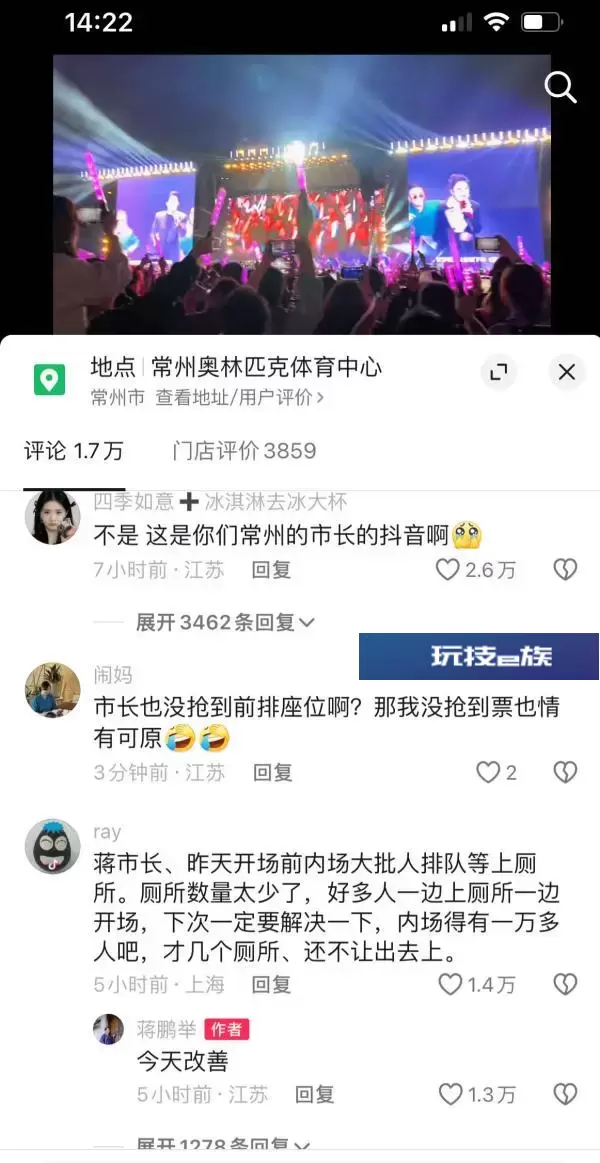Expand the comments panel to full screen
The width and height of the screenshot is (600, 1163).
(499, 372)
